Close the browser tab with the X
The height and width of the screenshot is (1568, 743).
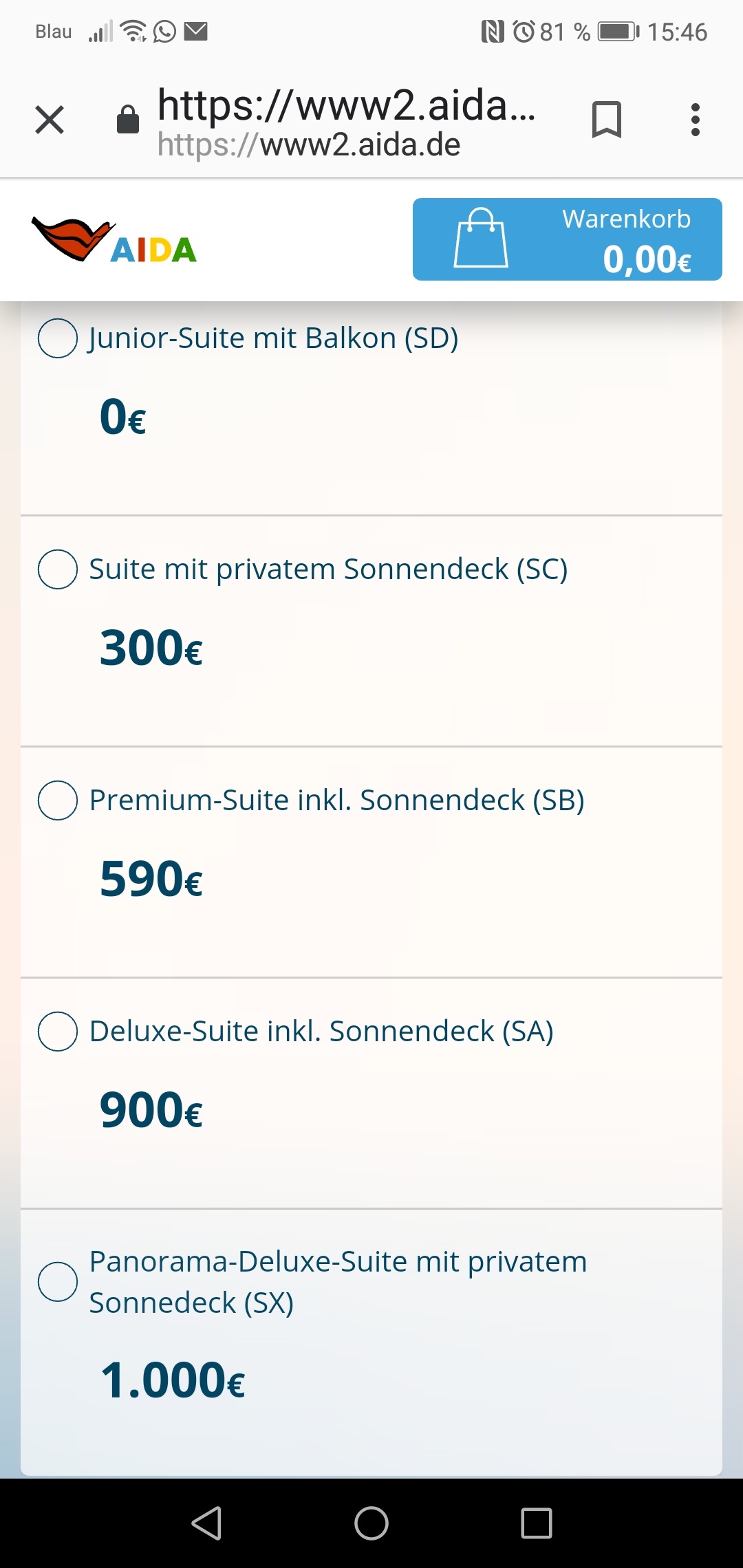coord(50,120)
